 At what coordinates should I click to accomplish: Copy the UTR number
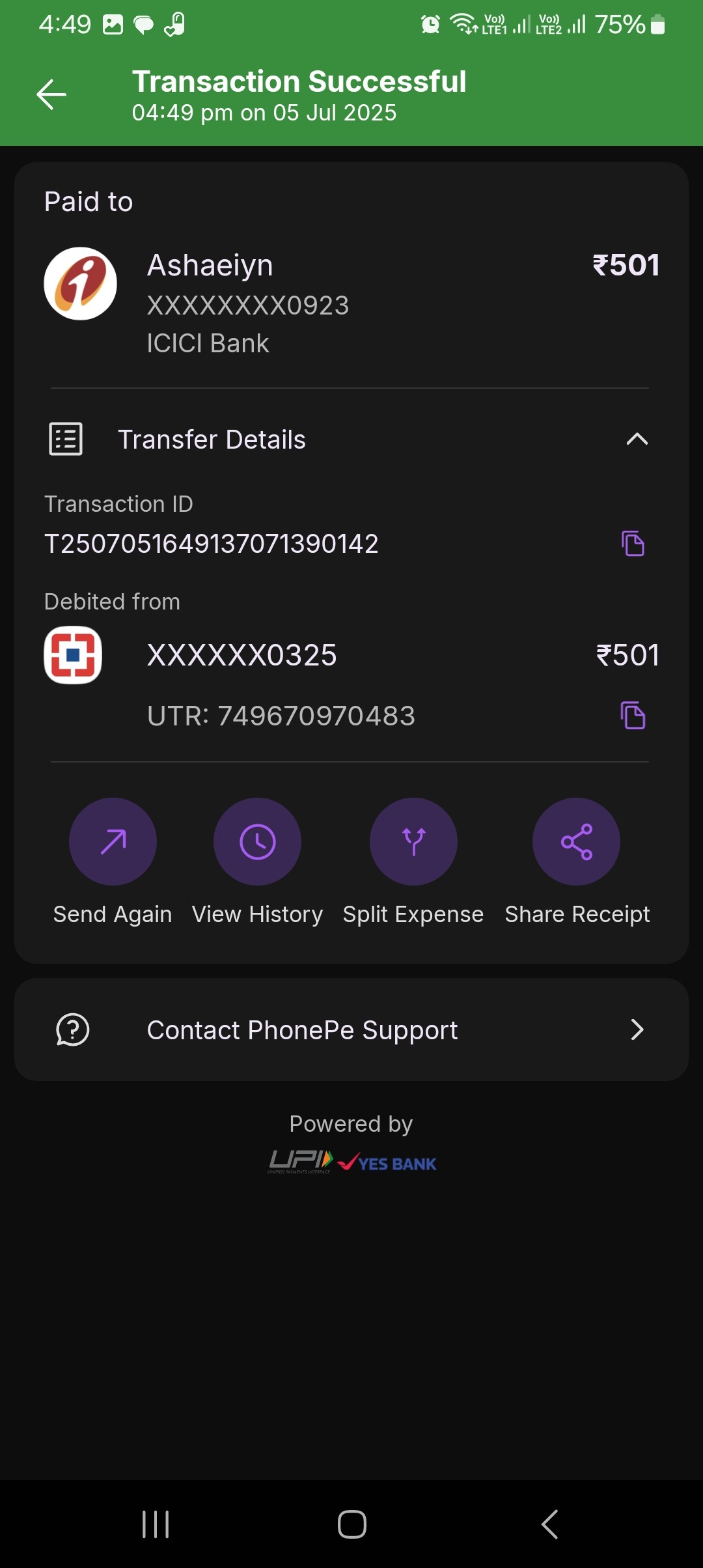pyautogui.click(x=633, y=716)
